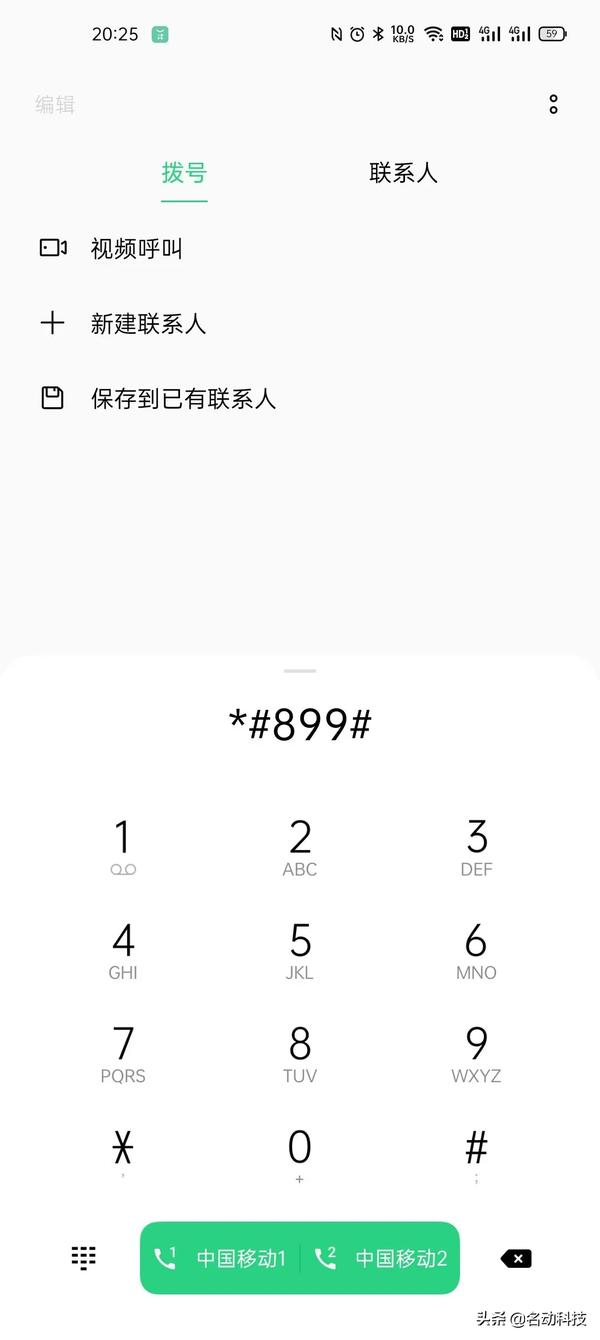Enter digit 5 JKL

(300, 950)
